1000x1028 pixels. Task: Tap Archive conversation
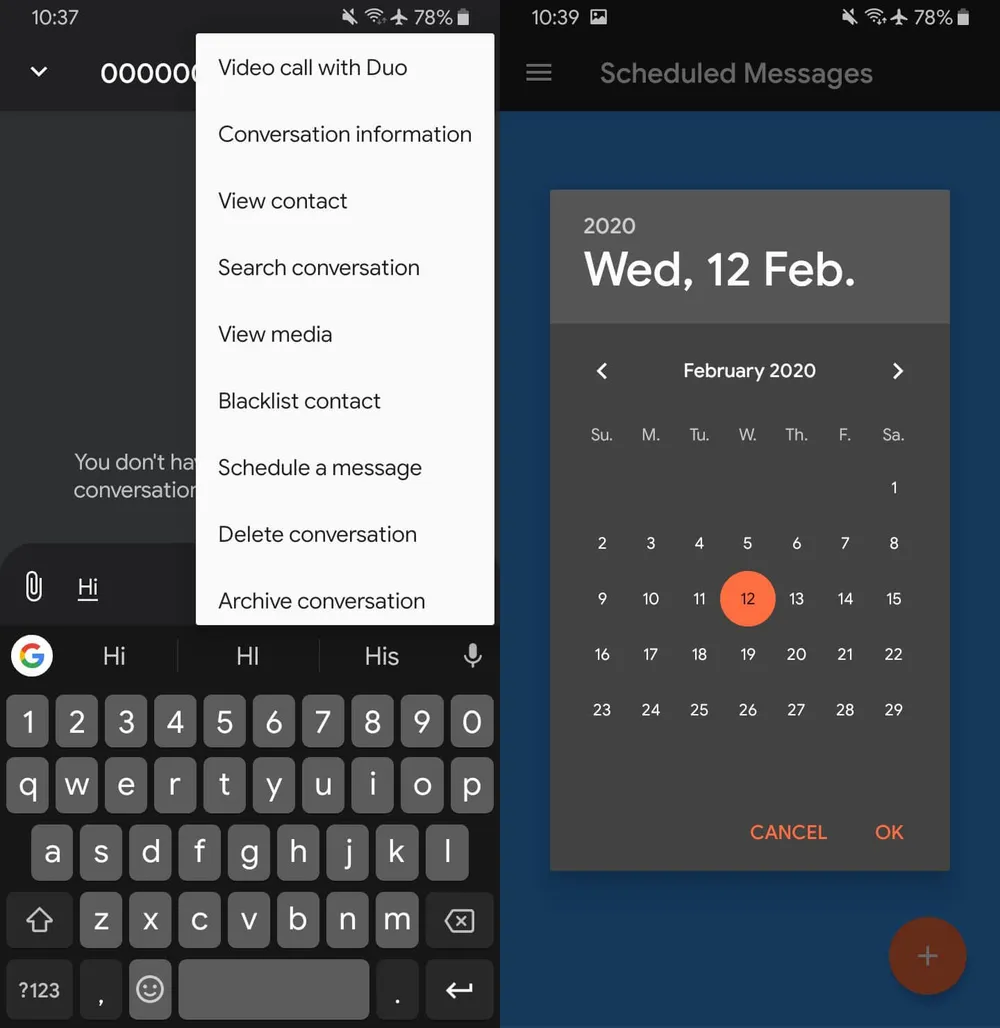click(321, 600)
